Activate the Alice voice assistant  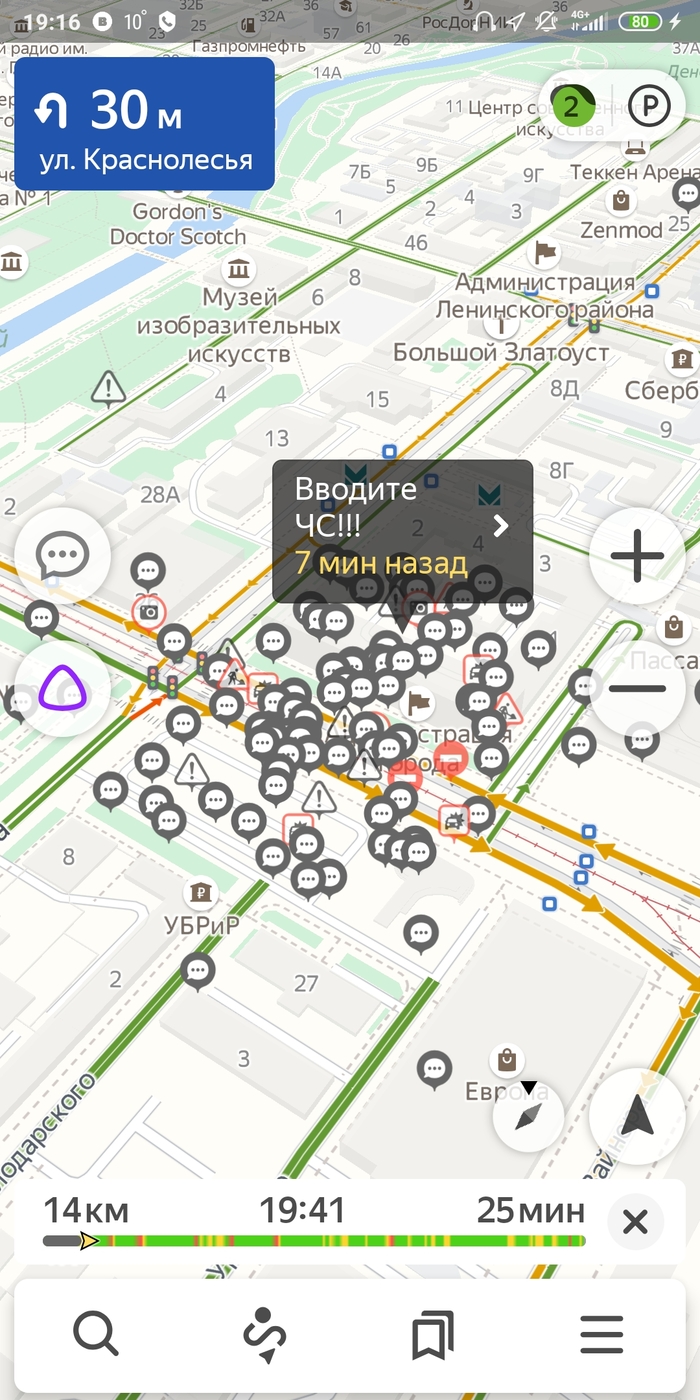62,689
